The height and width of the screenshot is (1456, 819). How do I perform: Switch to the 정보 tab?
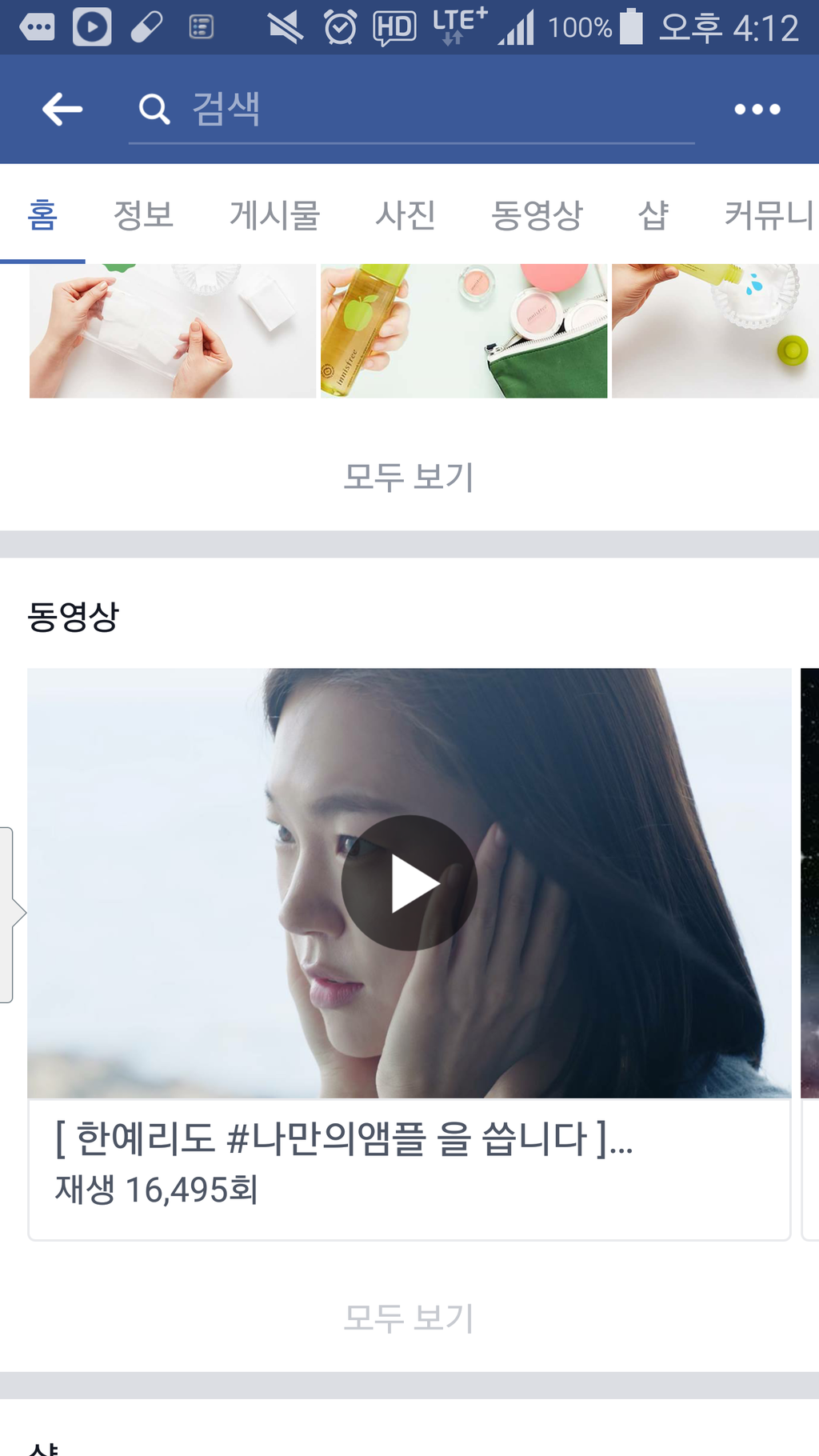(143, 214)
